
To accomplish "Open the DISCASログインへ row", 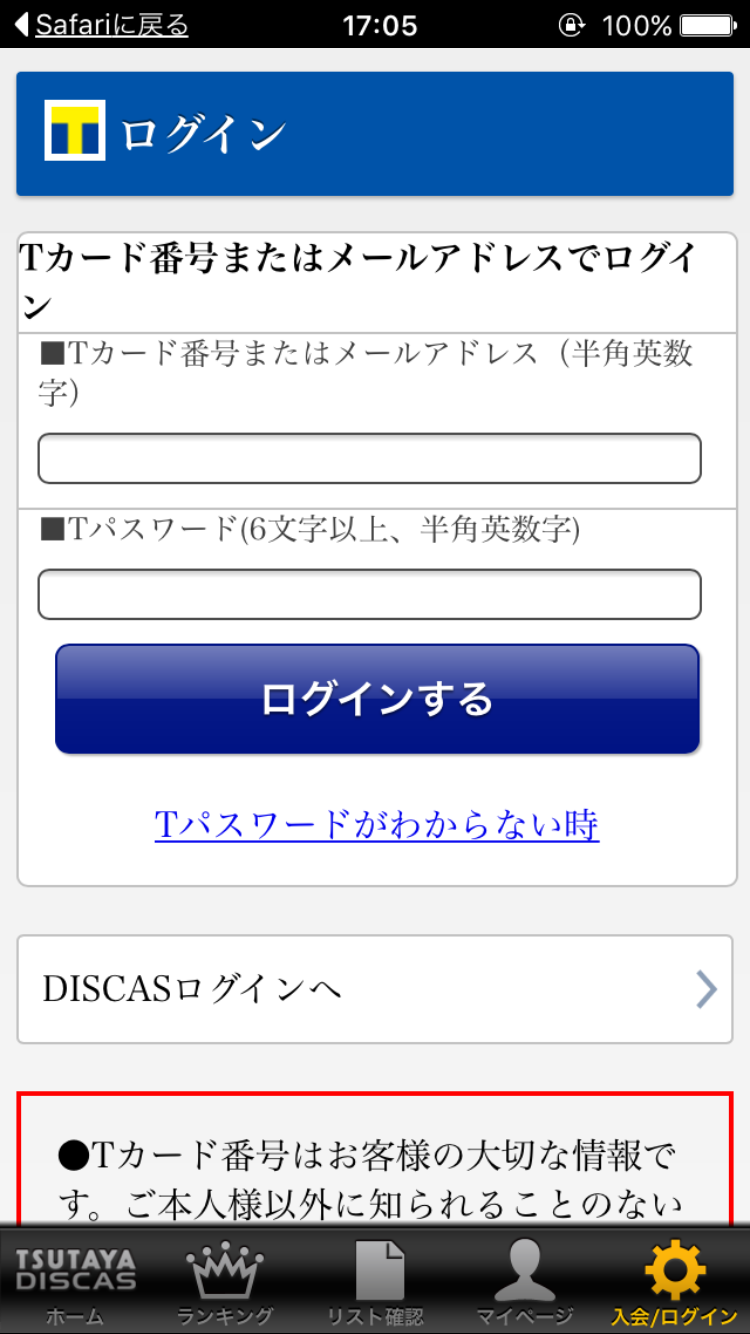I will (375, 990).
